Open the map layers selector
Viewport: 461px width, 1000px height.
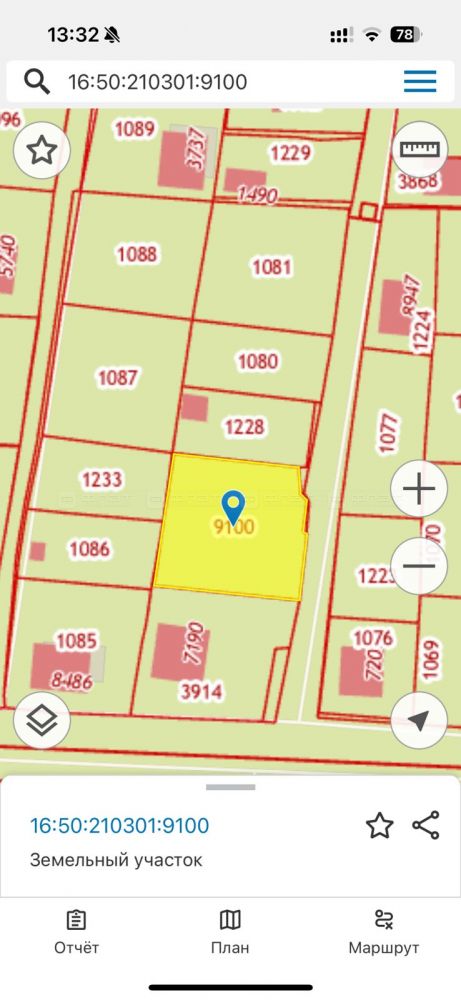[42, 721]
